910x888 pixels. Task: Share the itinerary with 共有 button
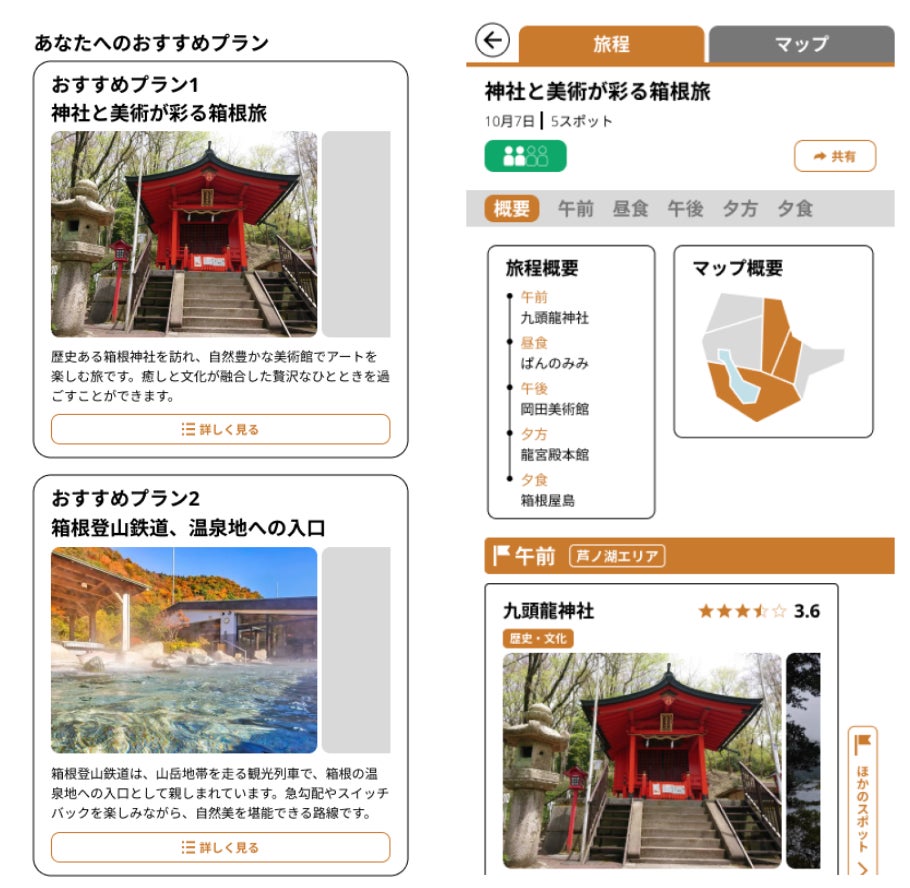click(x=835, y=157)
